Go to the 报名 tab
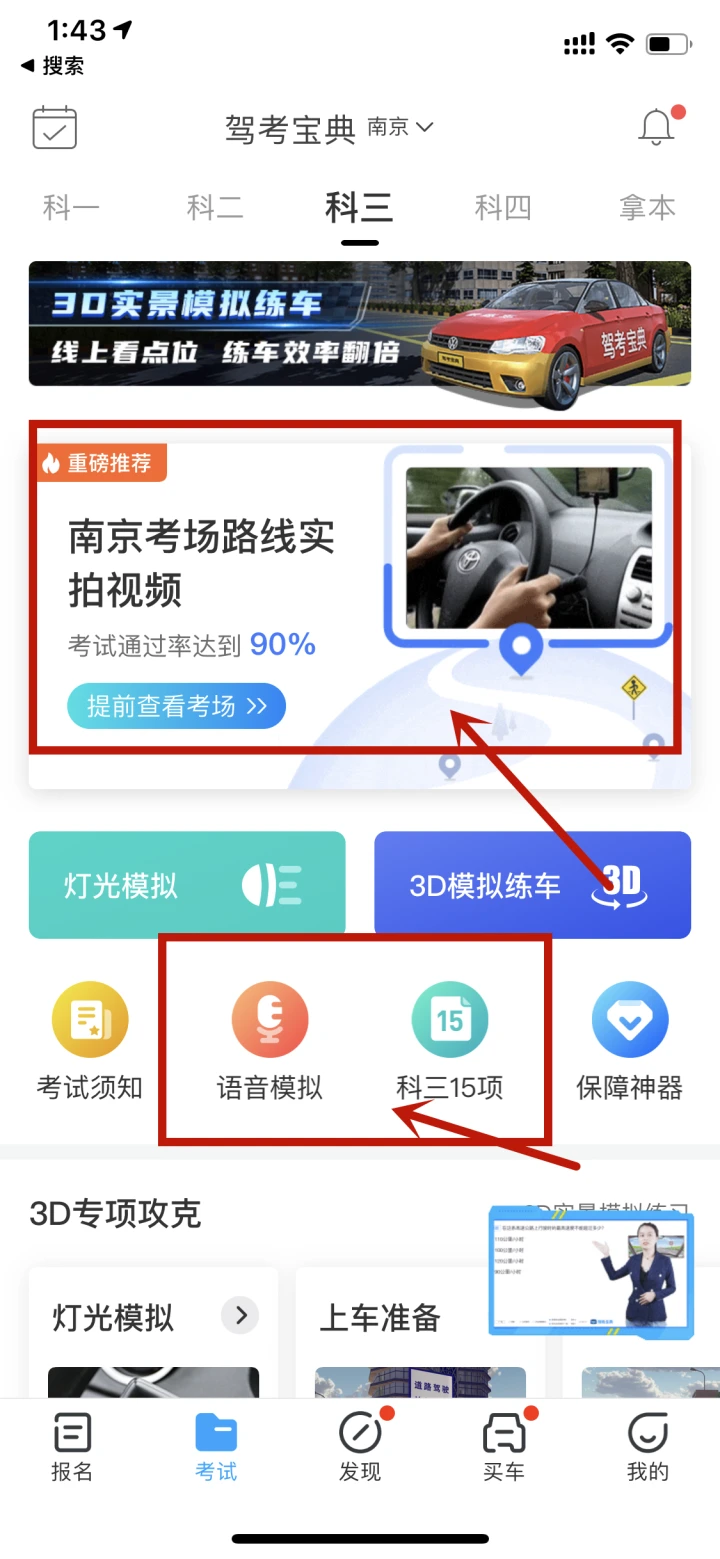 (72, 1447)
